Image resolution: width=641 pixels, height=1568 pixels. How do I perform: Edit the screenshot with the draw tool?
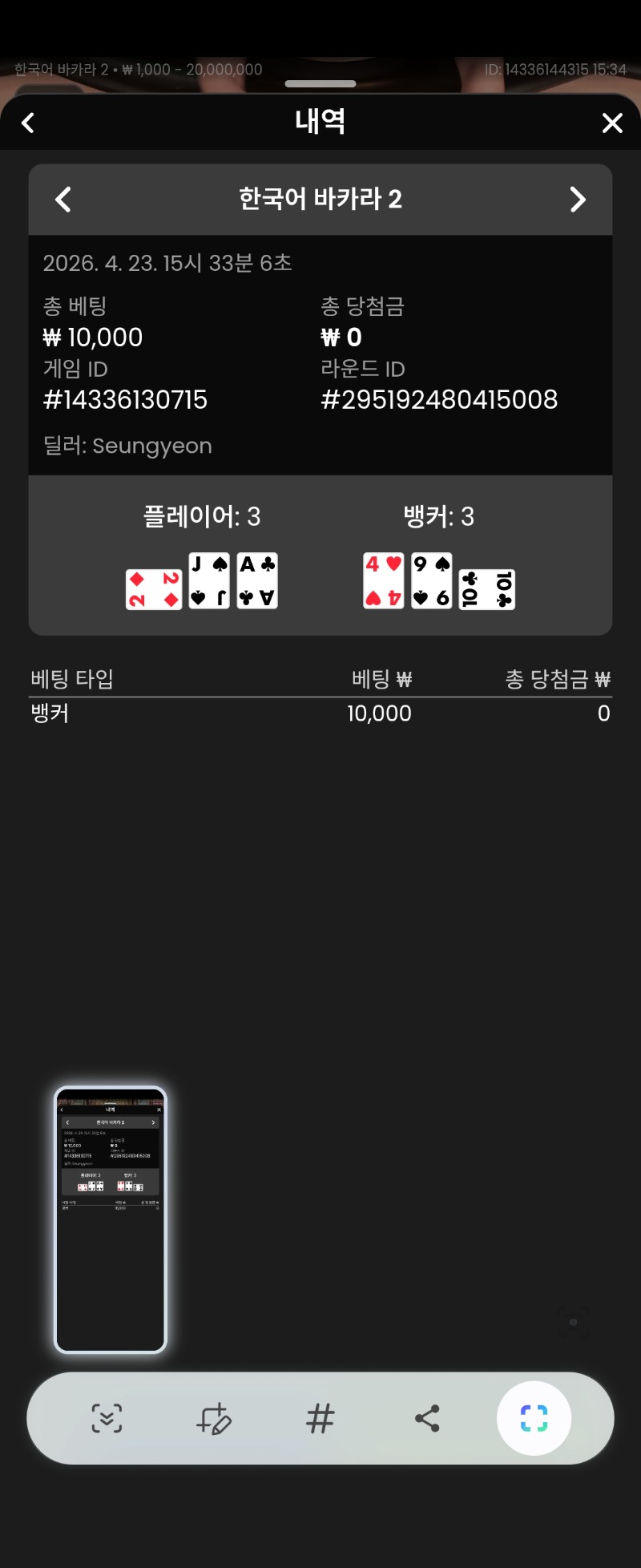click(x=213, y=1418)
